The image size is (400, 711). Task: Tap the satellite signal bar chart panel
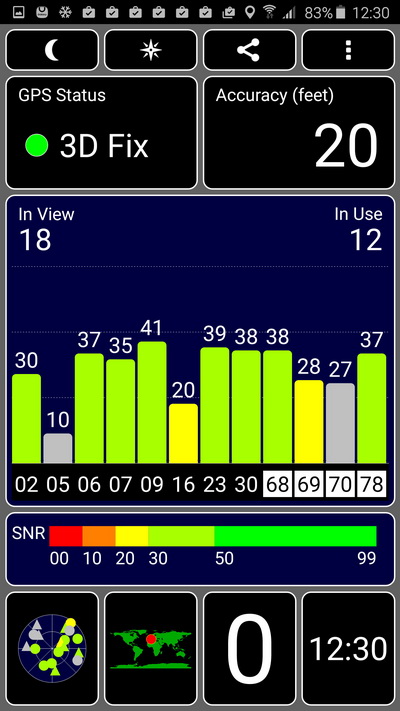tap(200, 351)
